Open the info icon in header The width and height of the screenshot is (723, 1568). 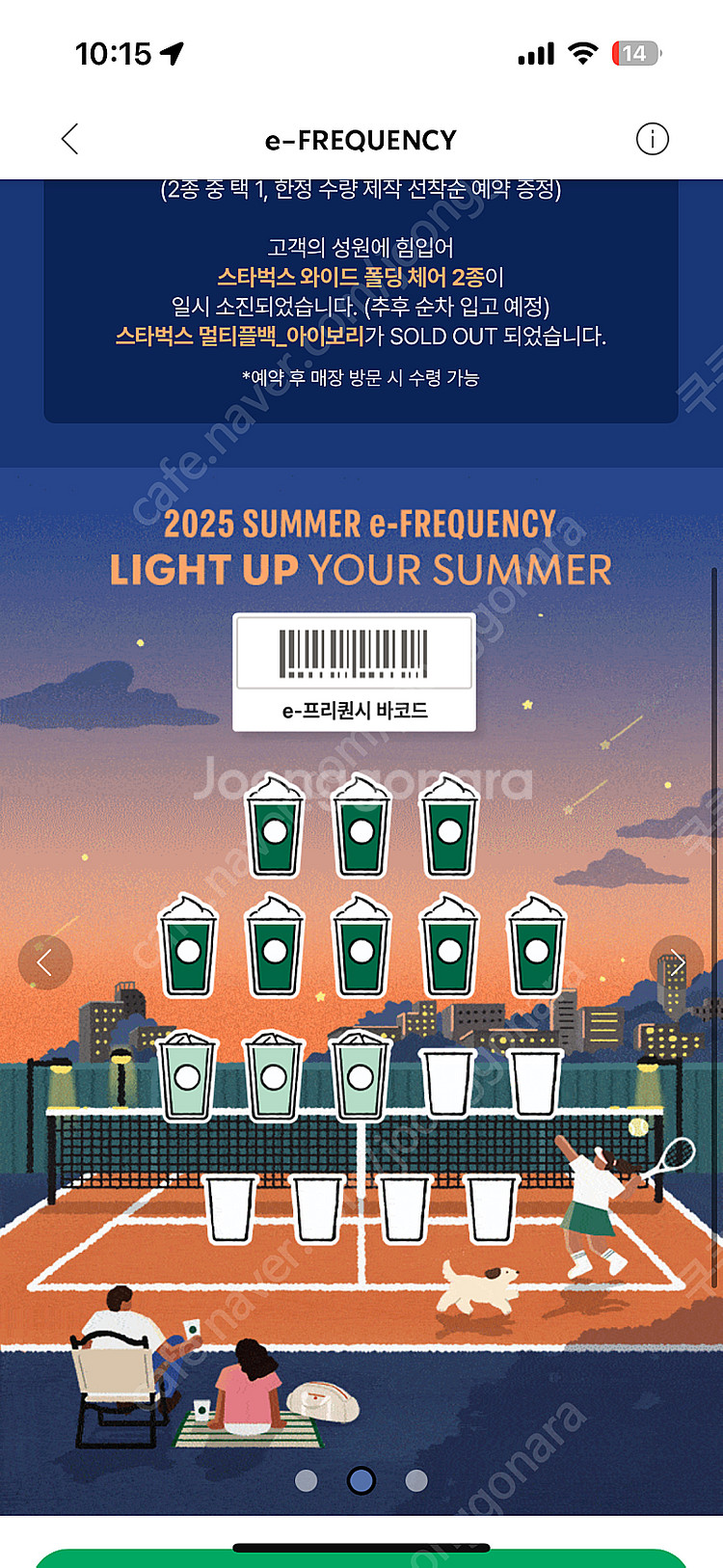(652, 140)
